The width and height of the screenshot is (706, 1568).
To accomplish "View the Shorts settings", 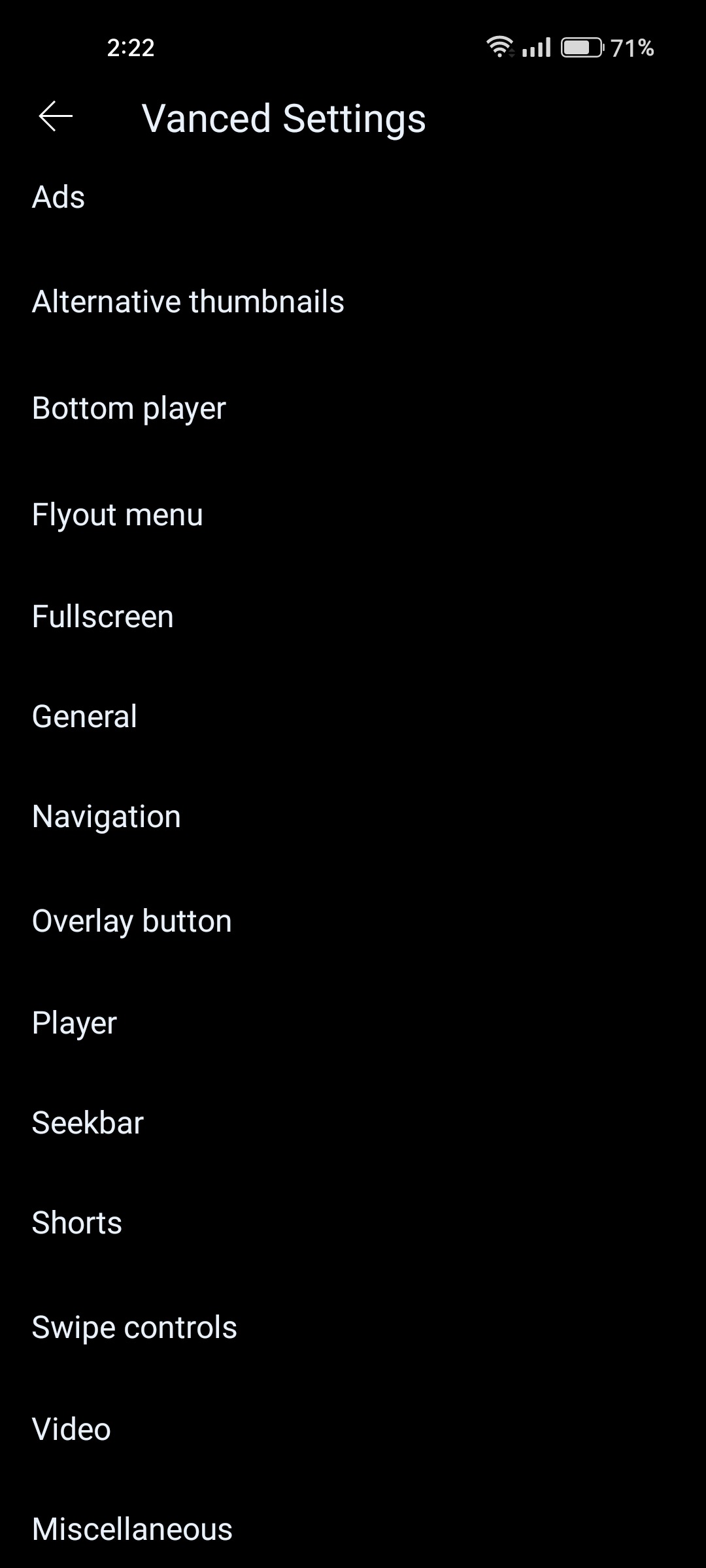I will click(x=77, y=1223).
